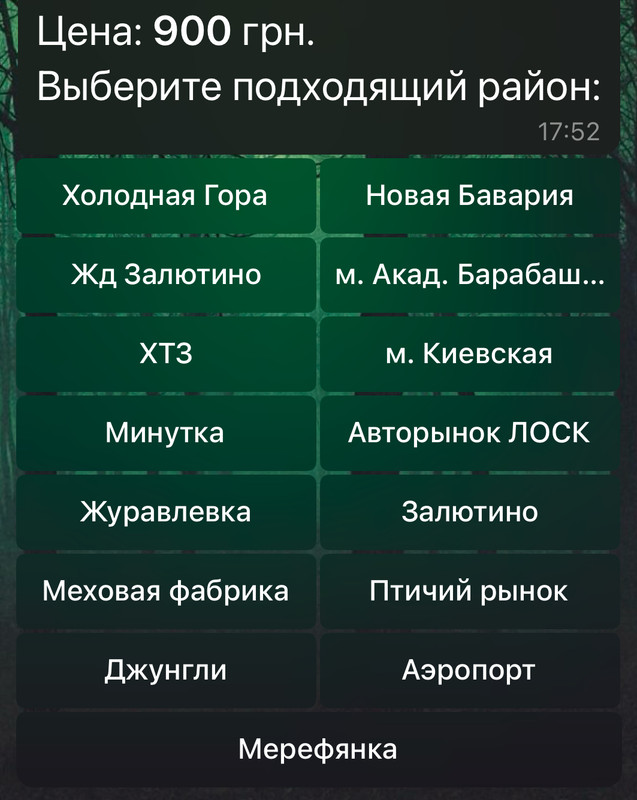Viewport: 637px width, 800px height.
Task: Choose Новая Бавария district
Action: tap(469, 195)
